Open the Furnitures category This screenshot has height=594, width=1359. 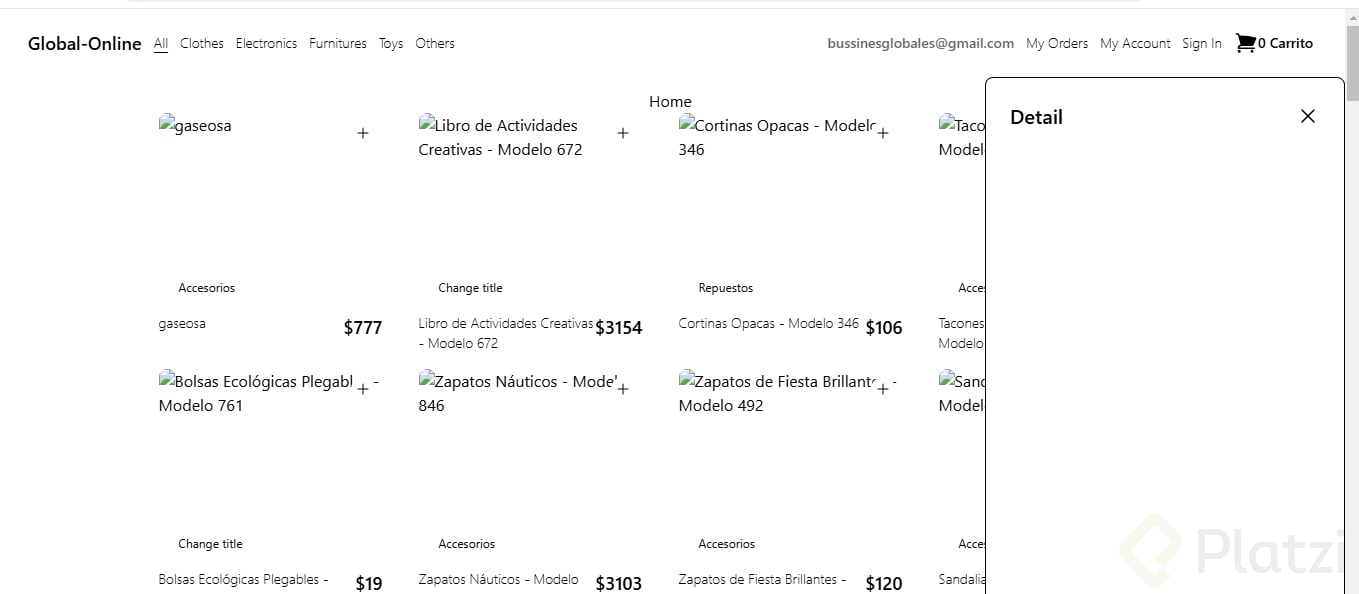click(x=337, y=43)
